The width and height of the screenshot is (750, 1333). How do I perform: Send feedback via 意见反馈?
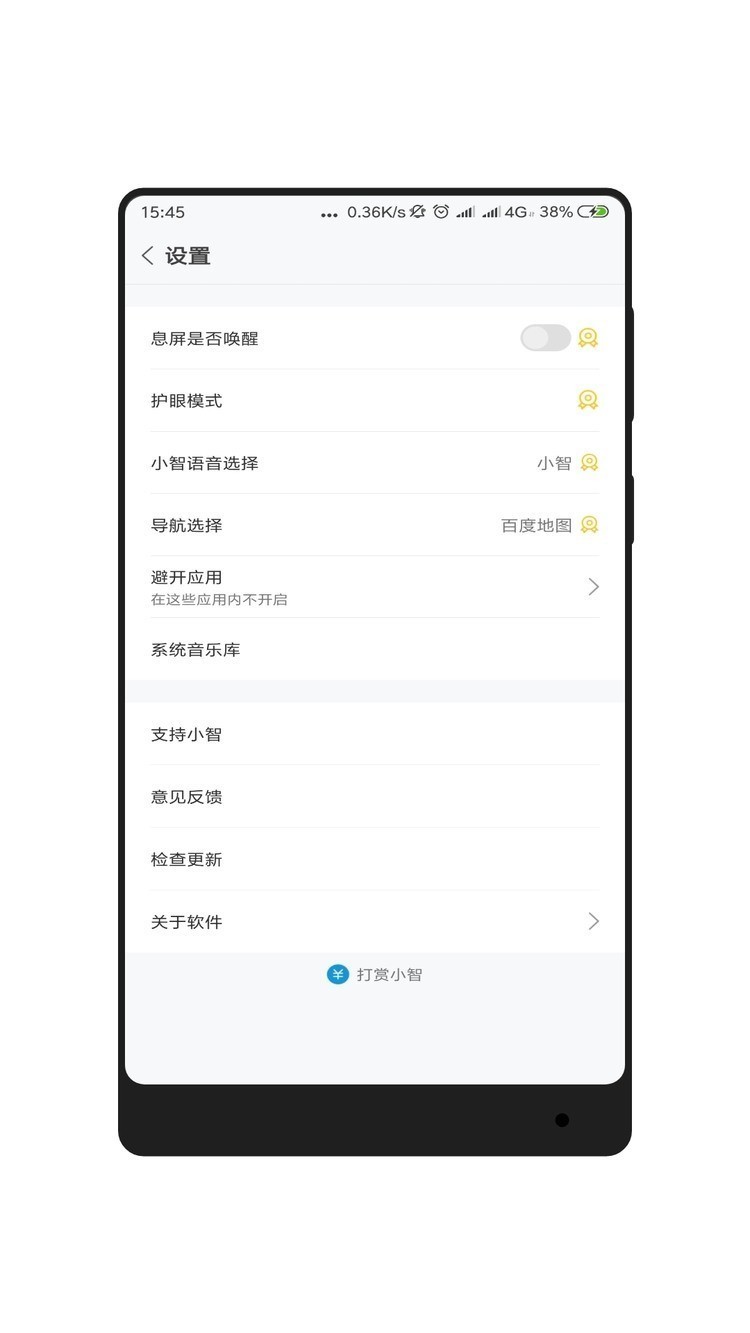(x=374, y=797)
